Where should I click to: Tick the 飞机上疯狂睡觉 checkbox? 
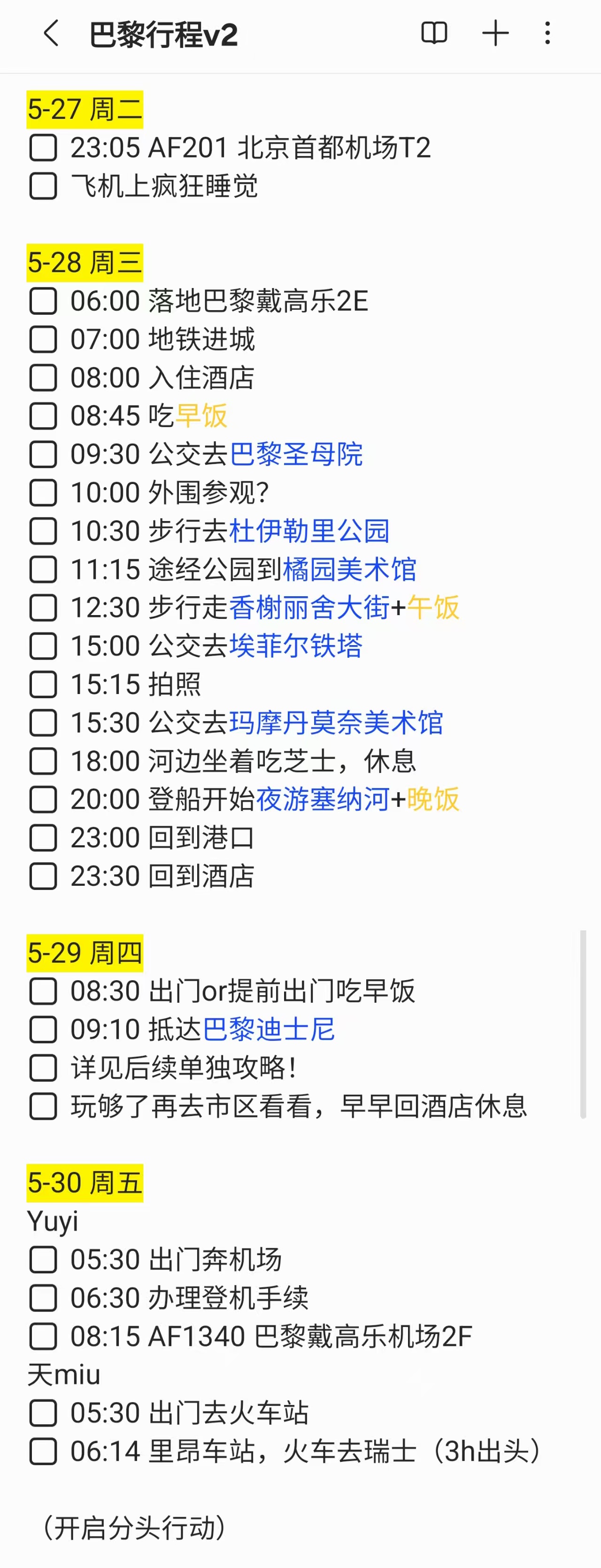coord(43,186)
